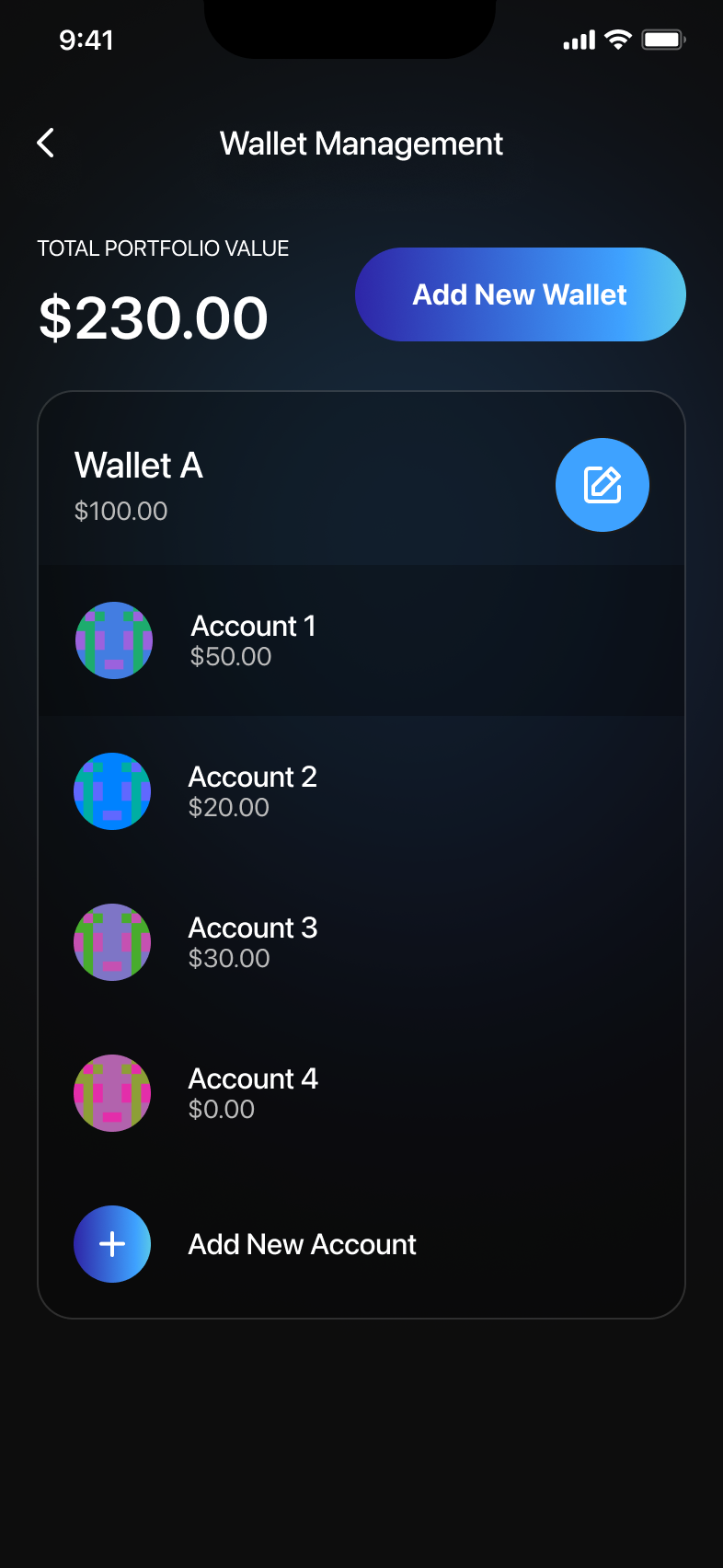The width and height of the screenshot is (723, 1568).
Task: Tap the plus icon to add new account
Action: pos(112,1244)
